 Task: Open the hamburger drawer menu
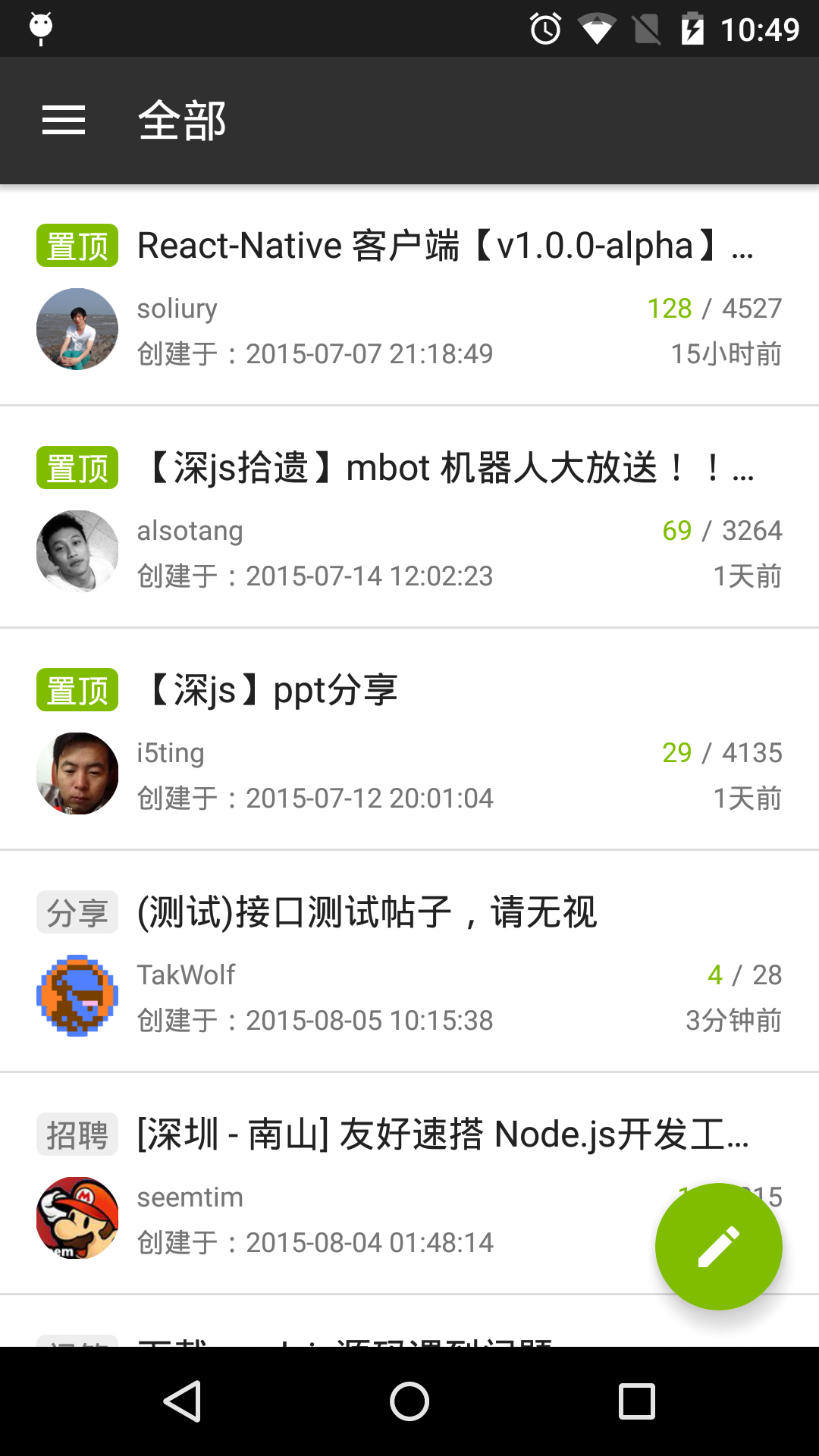click(x=64, y=121)
